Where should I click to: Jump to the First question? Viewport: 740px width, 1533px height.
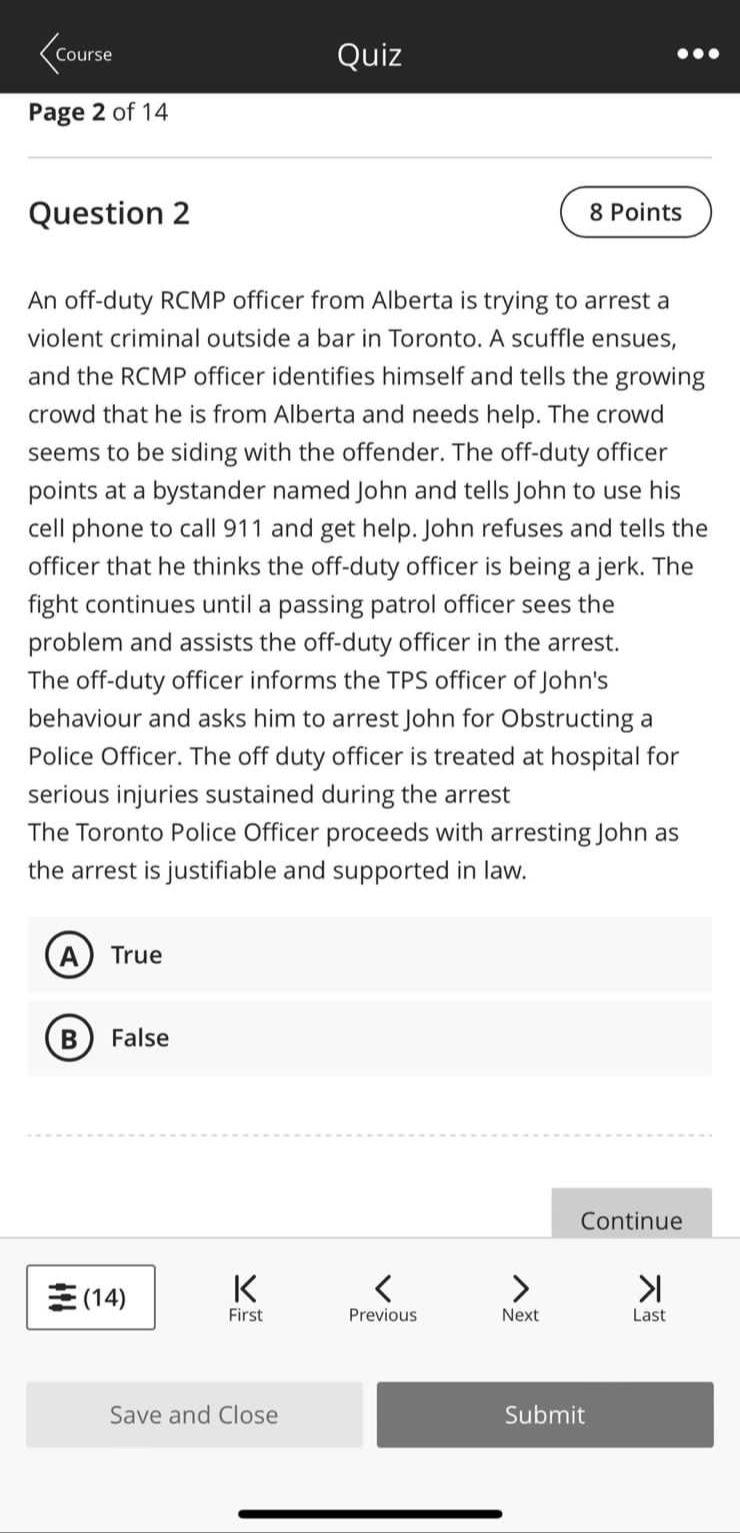click(x=244, y=1295)
